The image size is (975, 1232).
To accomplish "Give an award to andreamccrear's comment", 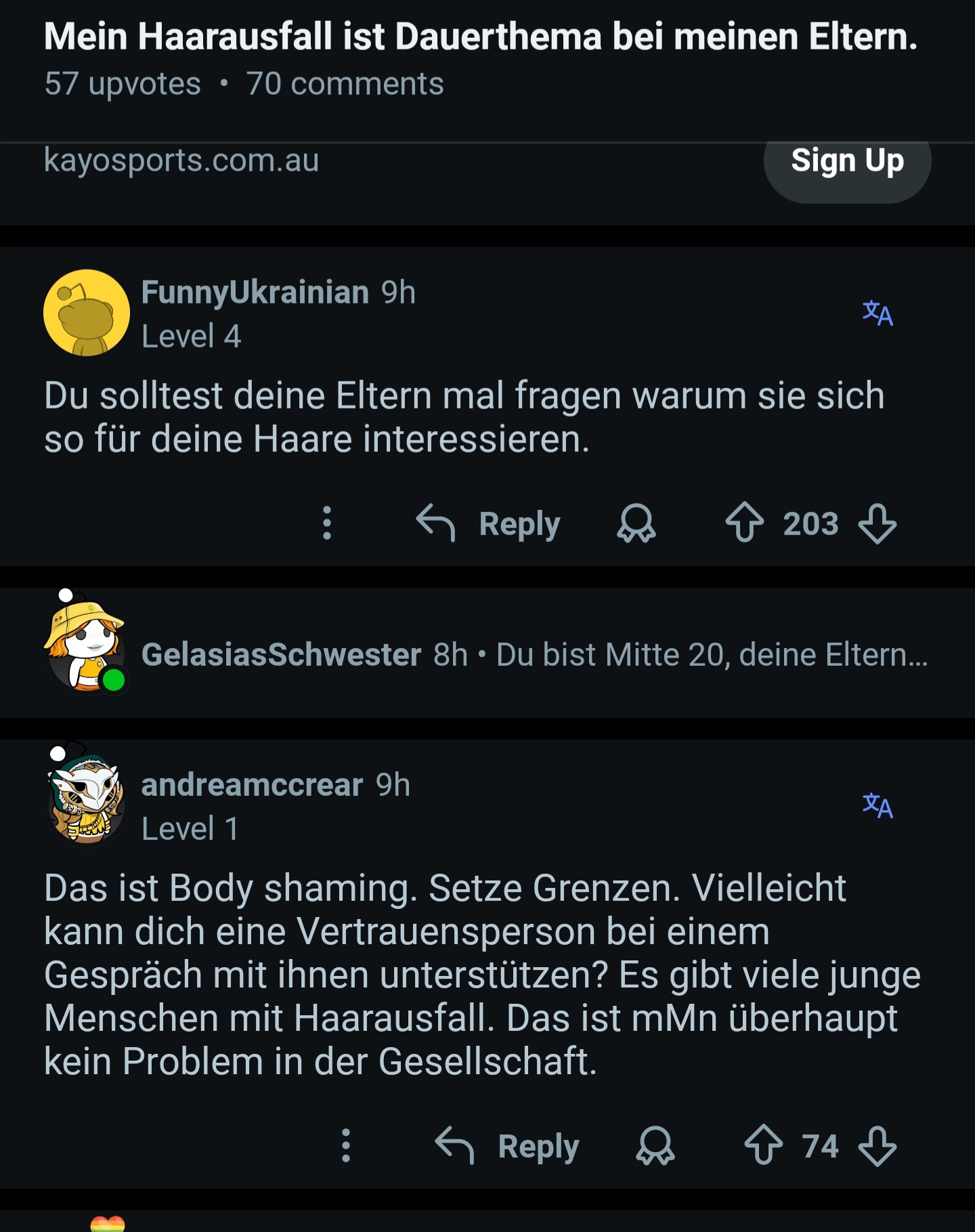I will pyautogui.click(x=655, y=1146).
